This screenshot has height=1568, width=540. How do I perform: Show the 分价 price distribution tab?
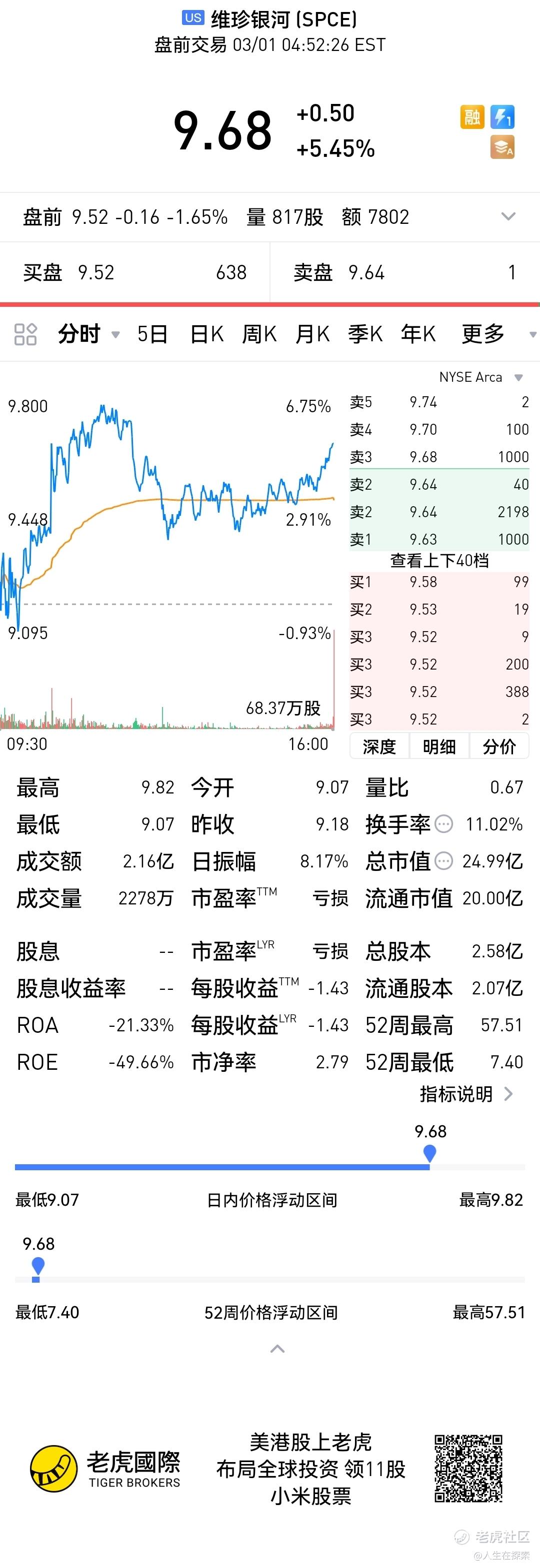(x=499, y=746)
